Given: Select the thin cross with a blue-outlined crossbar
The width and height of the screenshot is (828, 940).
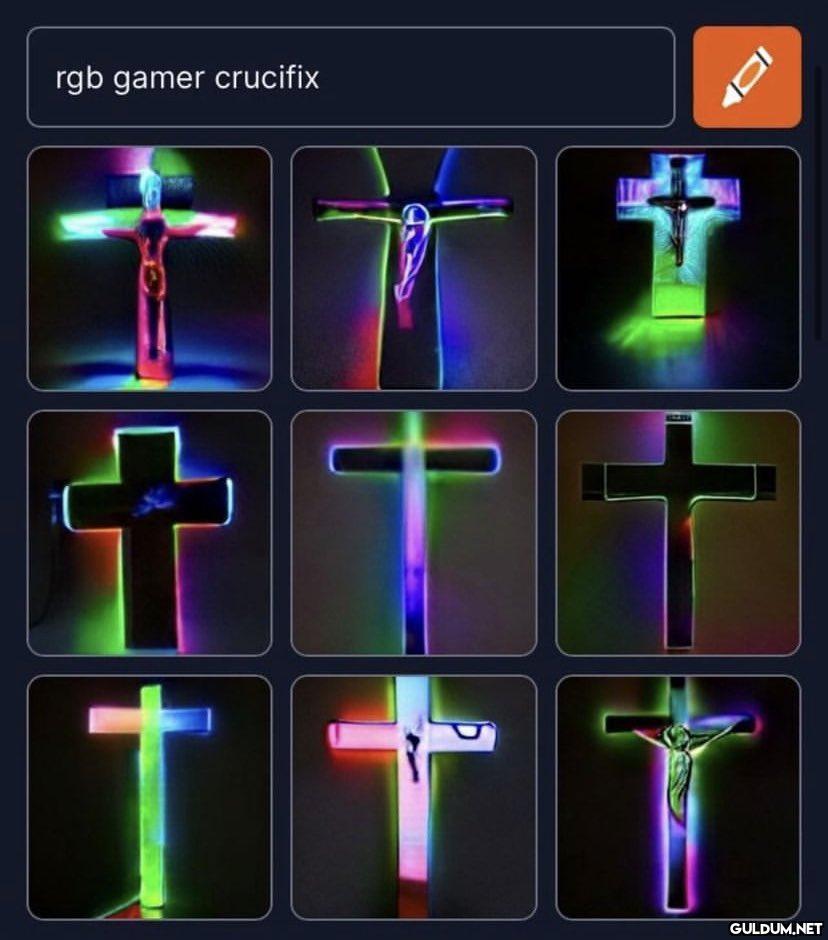Looking at the screenshot, I should click(413, 533).
